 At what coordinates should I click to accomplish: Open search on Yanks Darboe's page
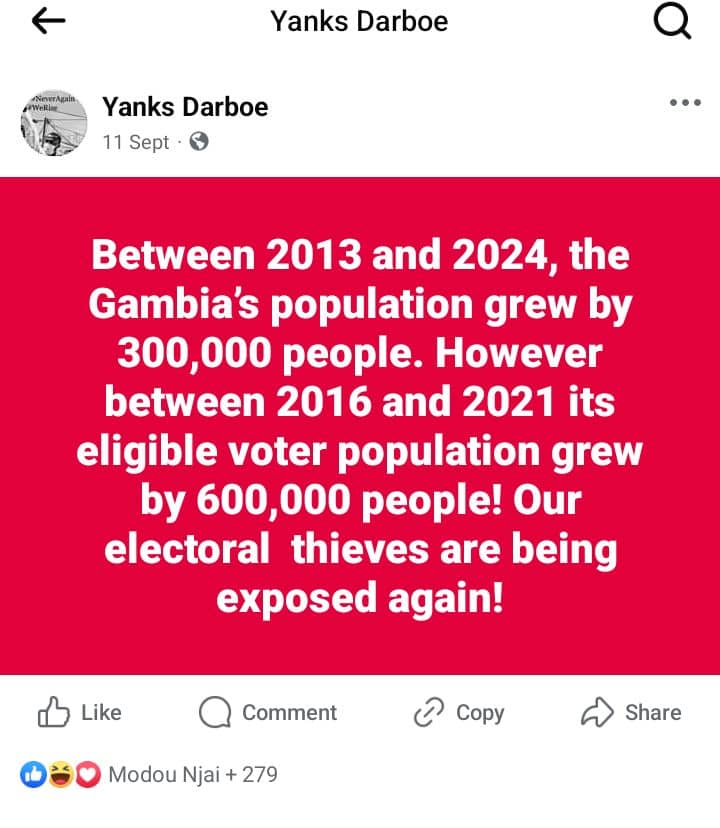671,22
